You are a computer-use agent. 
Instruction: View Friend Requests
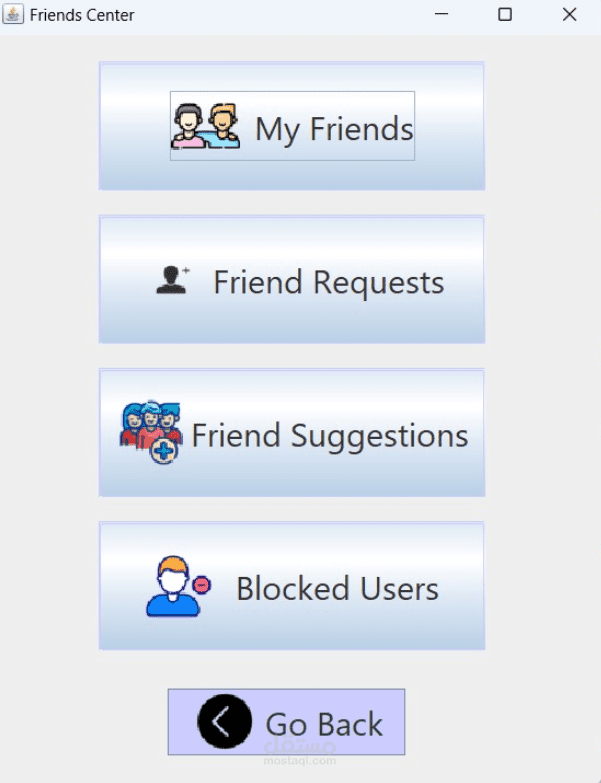click(292, 280)
